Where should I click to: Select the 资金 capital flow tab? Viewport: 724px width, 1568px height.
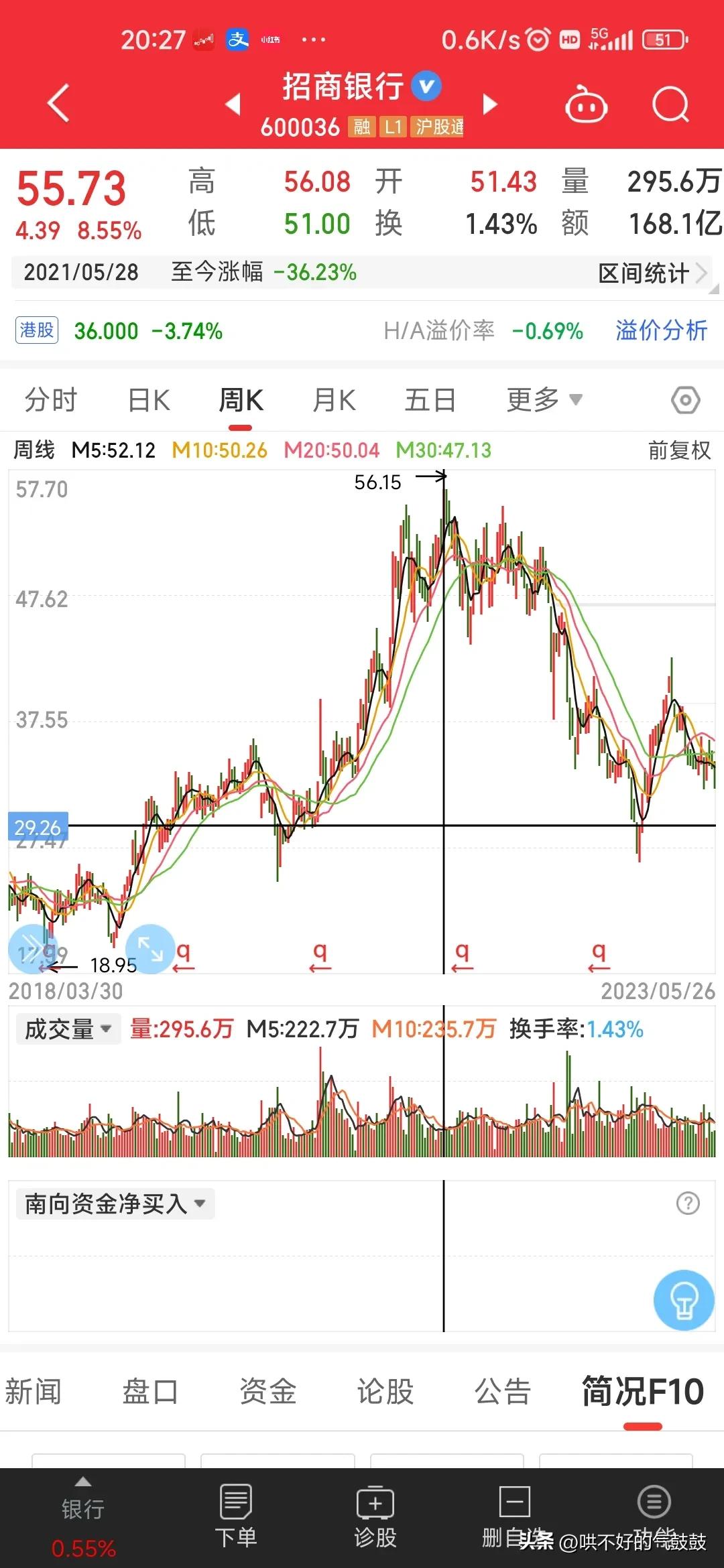tap(267, 1392)
